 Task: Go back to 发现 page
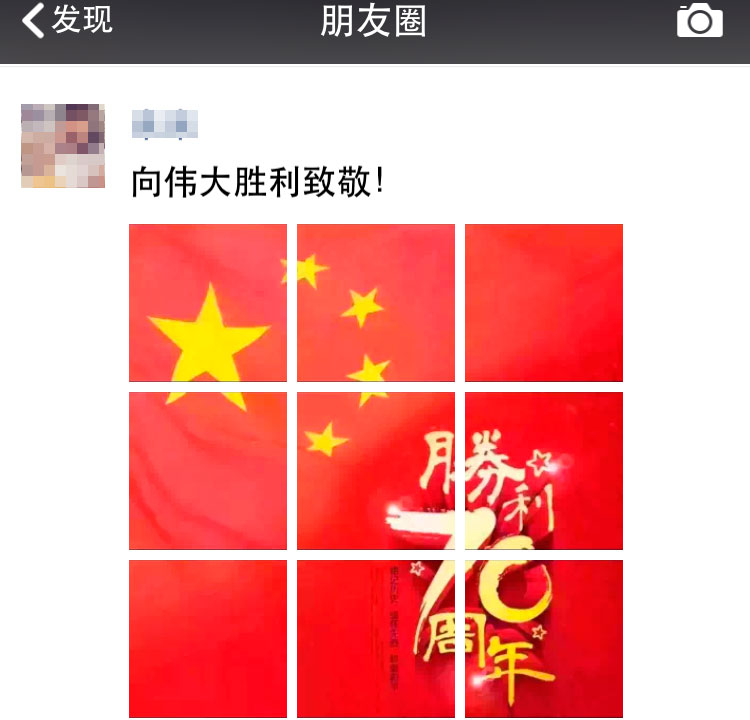click(x=68, y=21)
